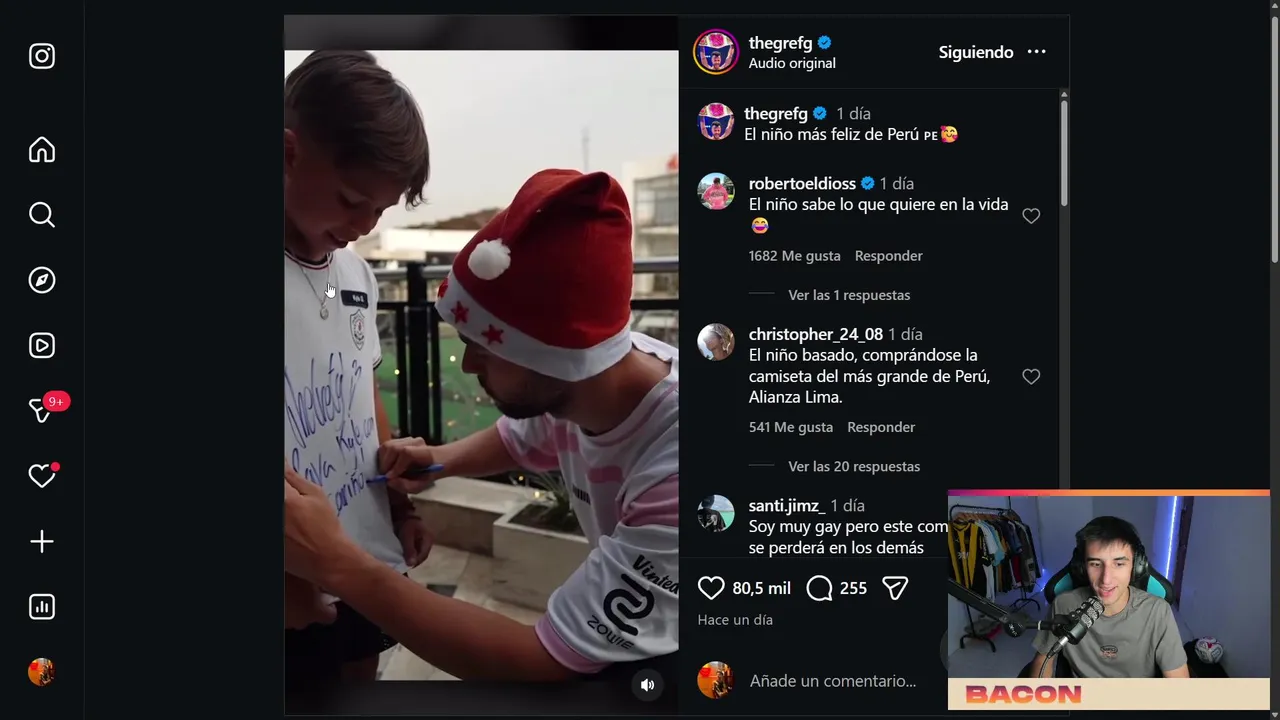Like the post with the heart icon

pyautogui.click(x=711, y=588)
